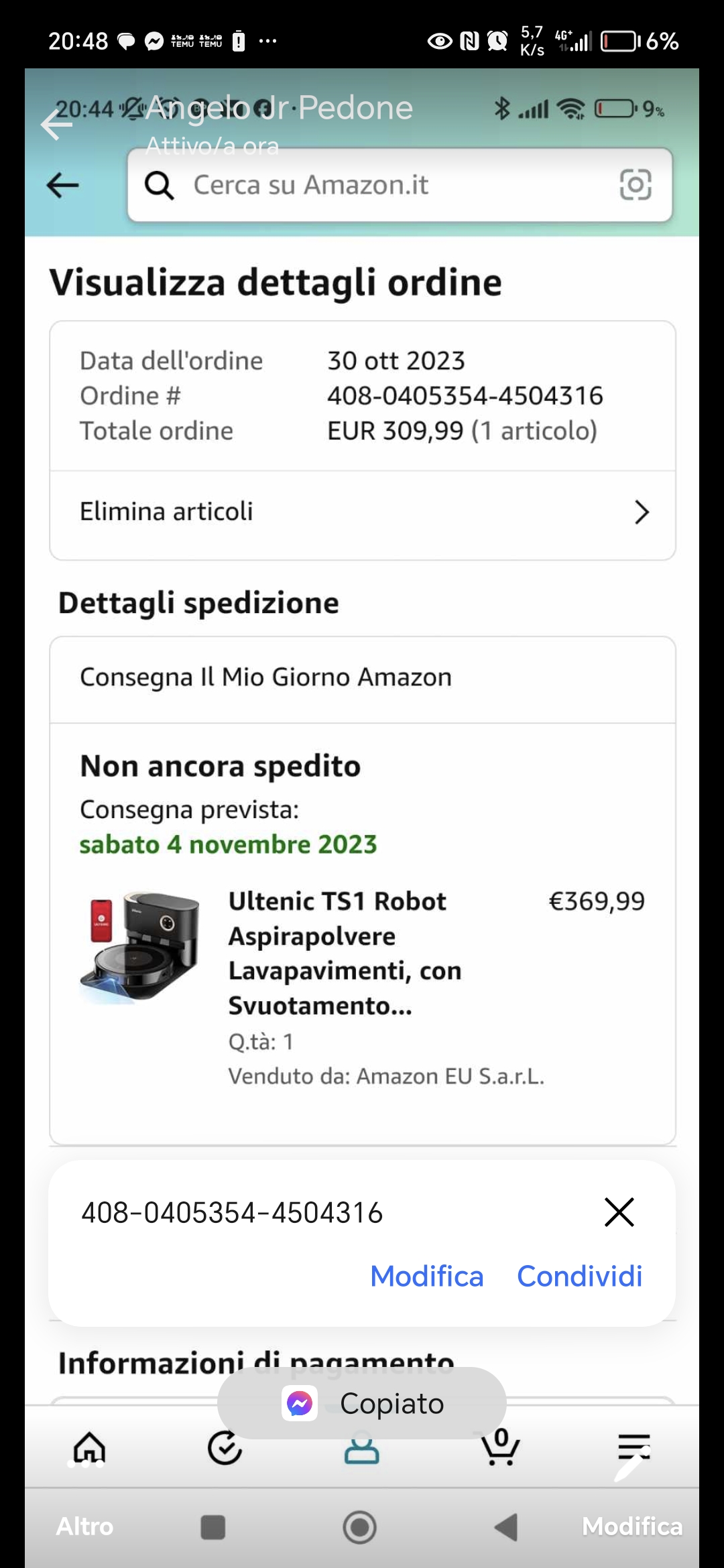The height and width of the screenshot is (1568, 724).
Task: Go to home via system circle button
Action: pos(360,1527)
